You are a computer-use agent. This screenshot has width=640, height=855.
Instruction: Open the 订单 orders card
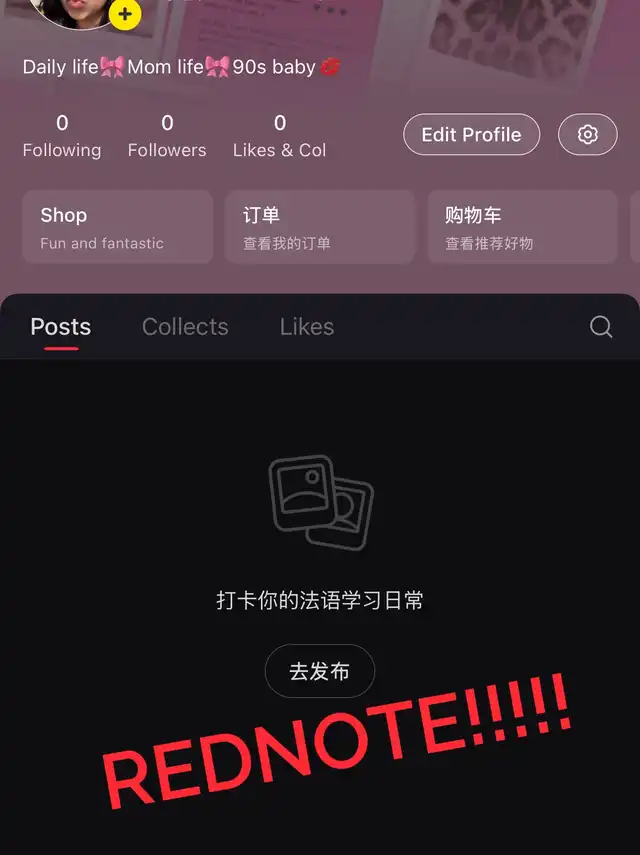tap(319, 227)
